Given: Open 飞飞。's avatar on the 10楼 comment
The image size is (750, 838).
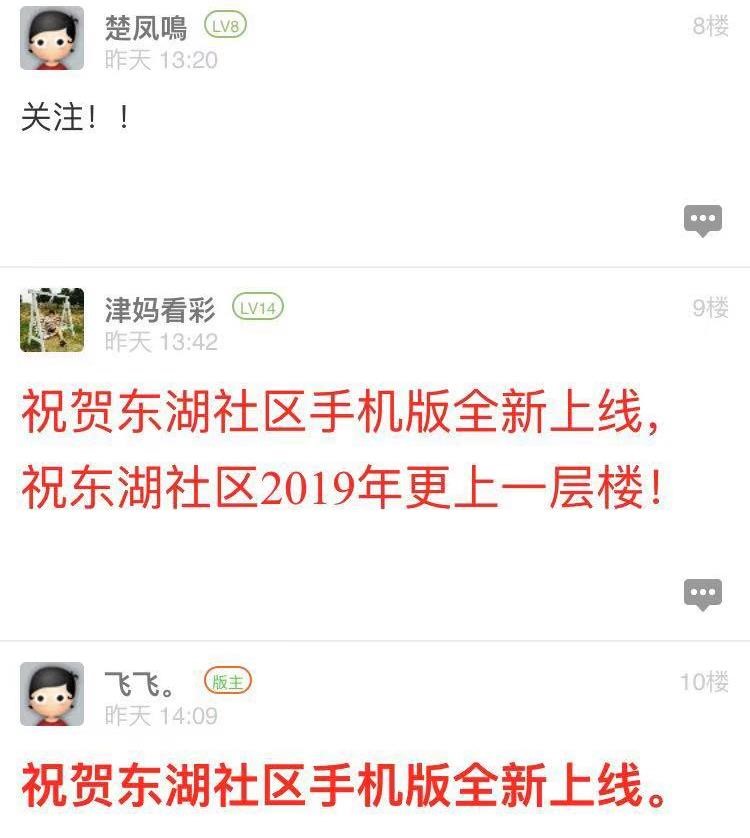Looking at the screenshot, I should pyautogui.click(x=52, y=694).
